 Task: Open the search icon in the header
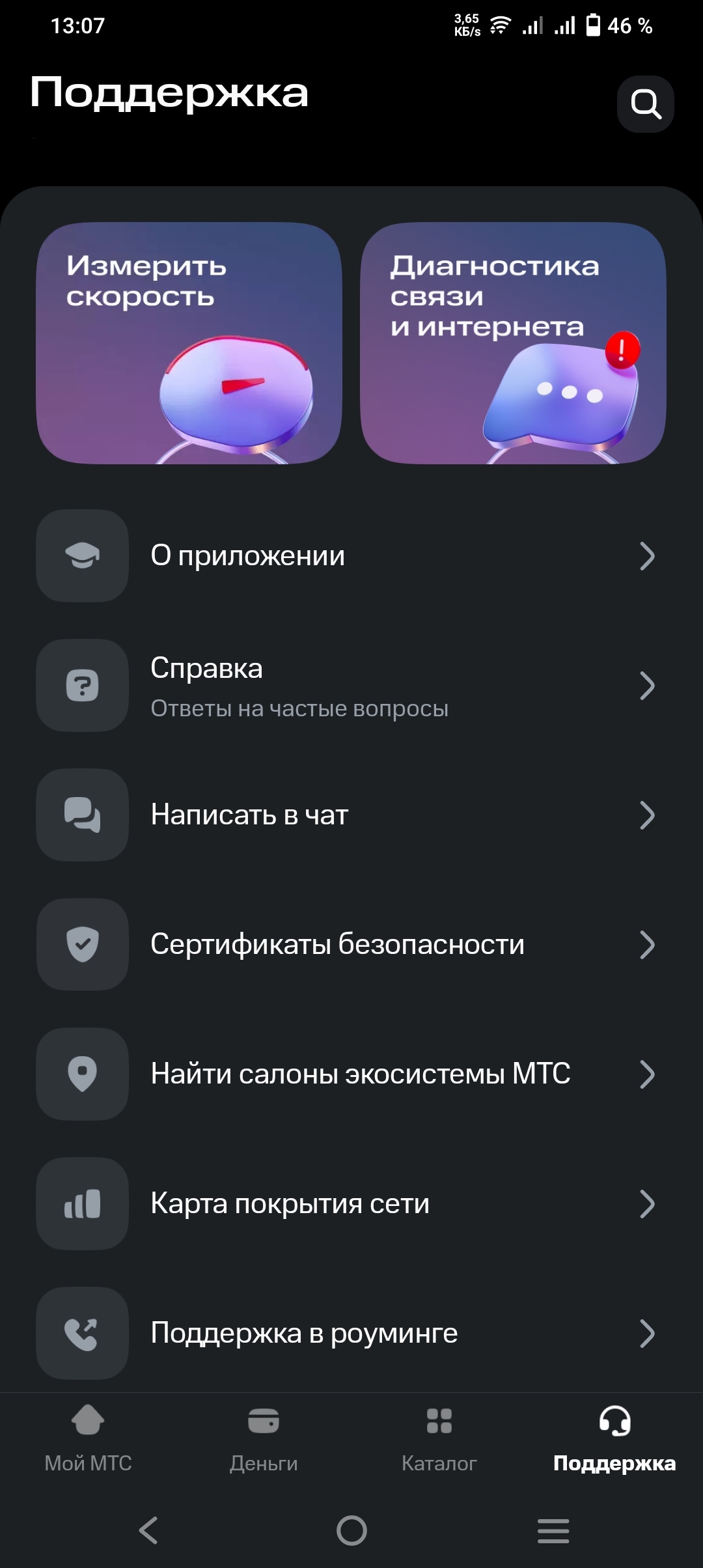pyautogui.click(x=645, y=104)
